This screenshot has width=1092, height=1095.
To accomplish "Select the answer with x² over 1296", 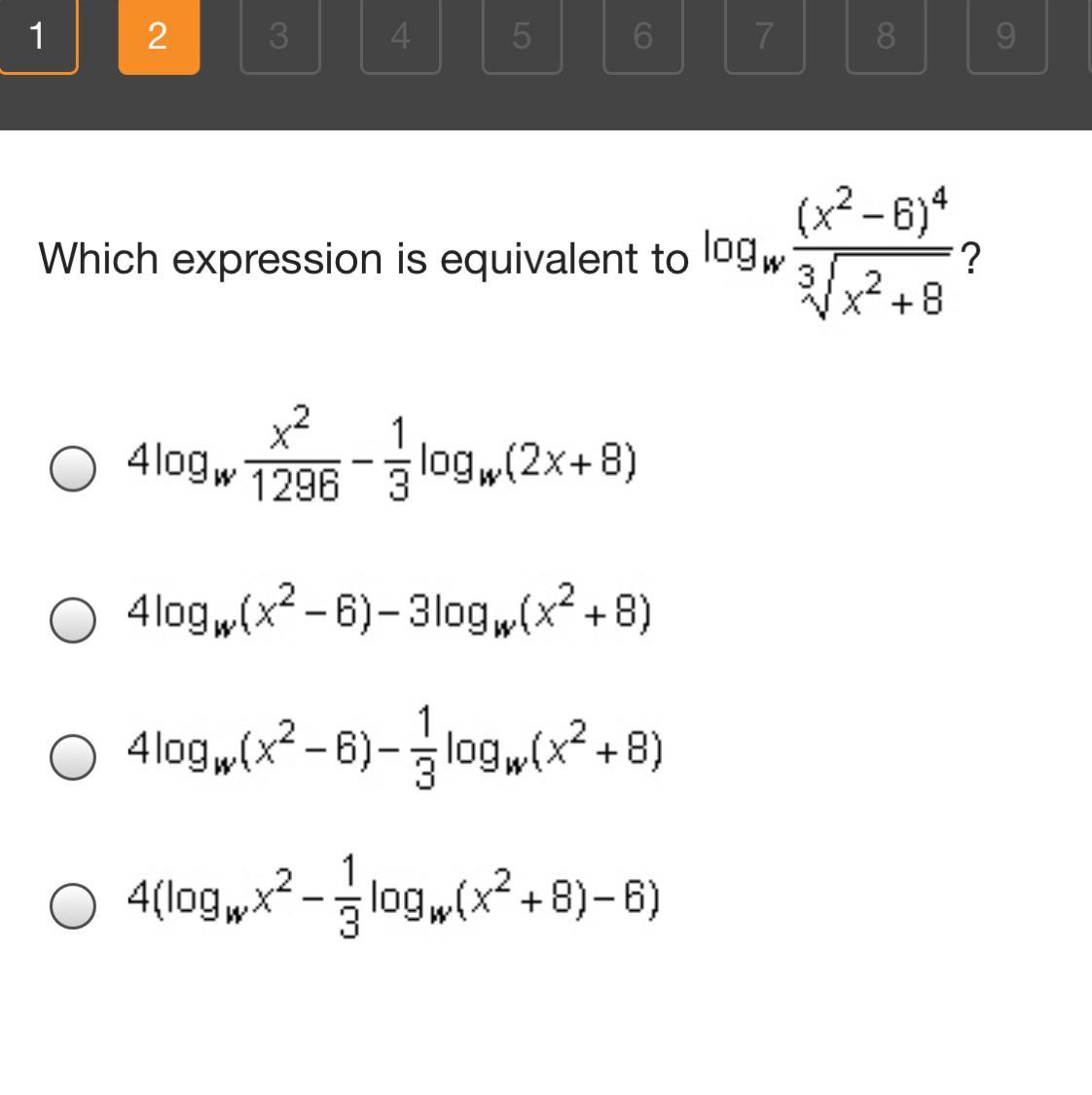I will pos(73,468).
